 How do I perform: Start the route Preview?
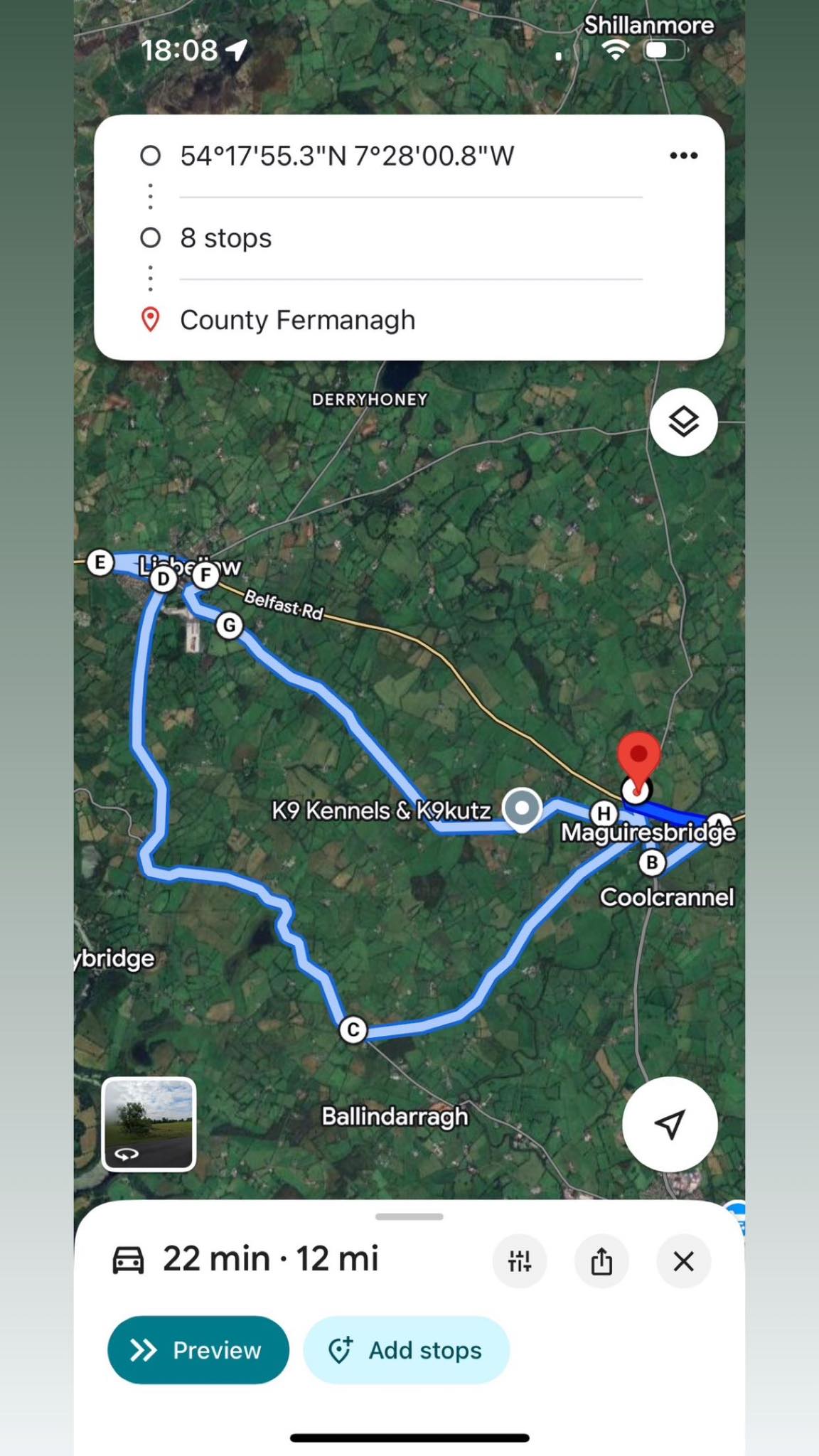(x=198, y=1349)
